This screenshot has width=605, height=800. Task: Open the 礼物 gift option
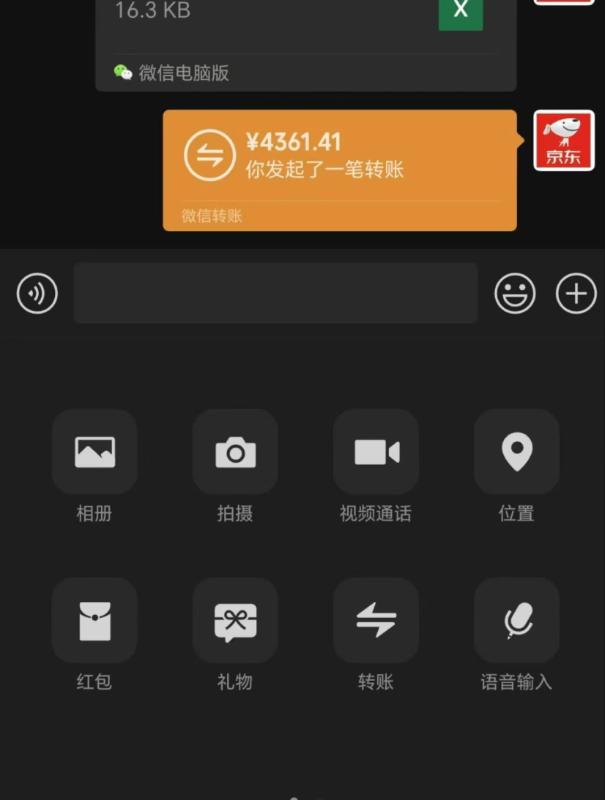tap(235, 621)
